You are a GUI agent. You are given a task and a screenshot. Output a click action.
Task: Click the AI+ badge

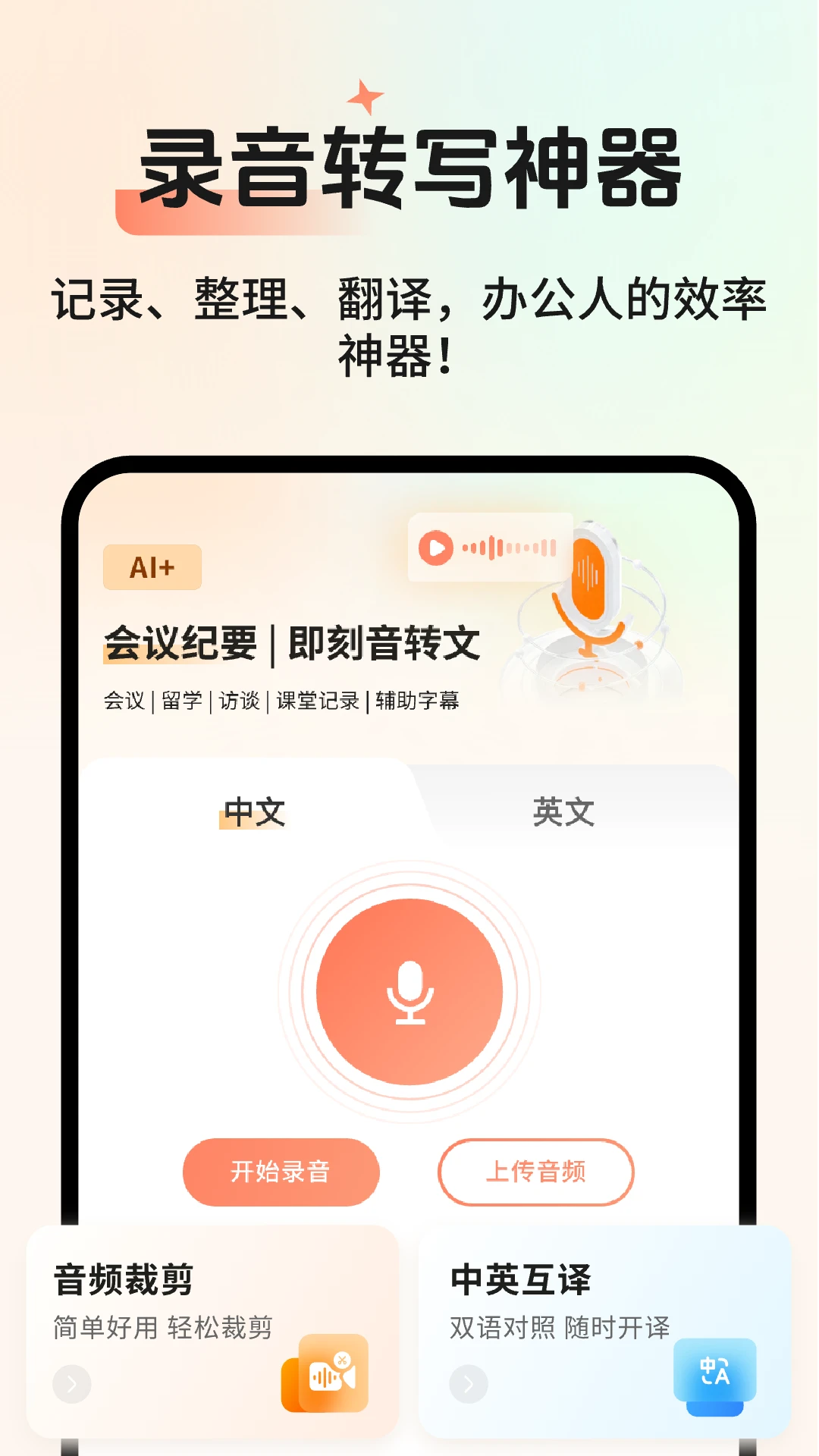(152, 566)
